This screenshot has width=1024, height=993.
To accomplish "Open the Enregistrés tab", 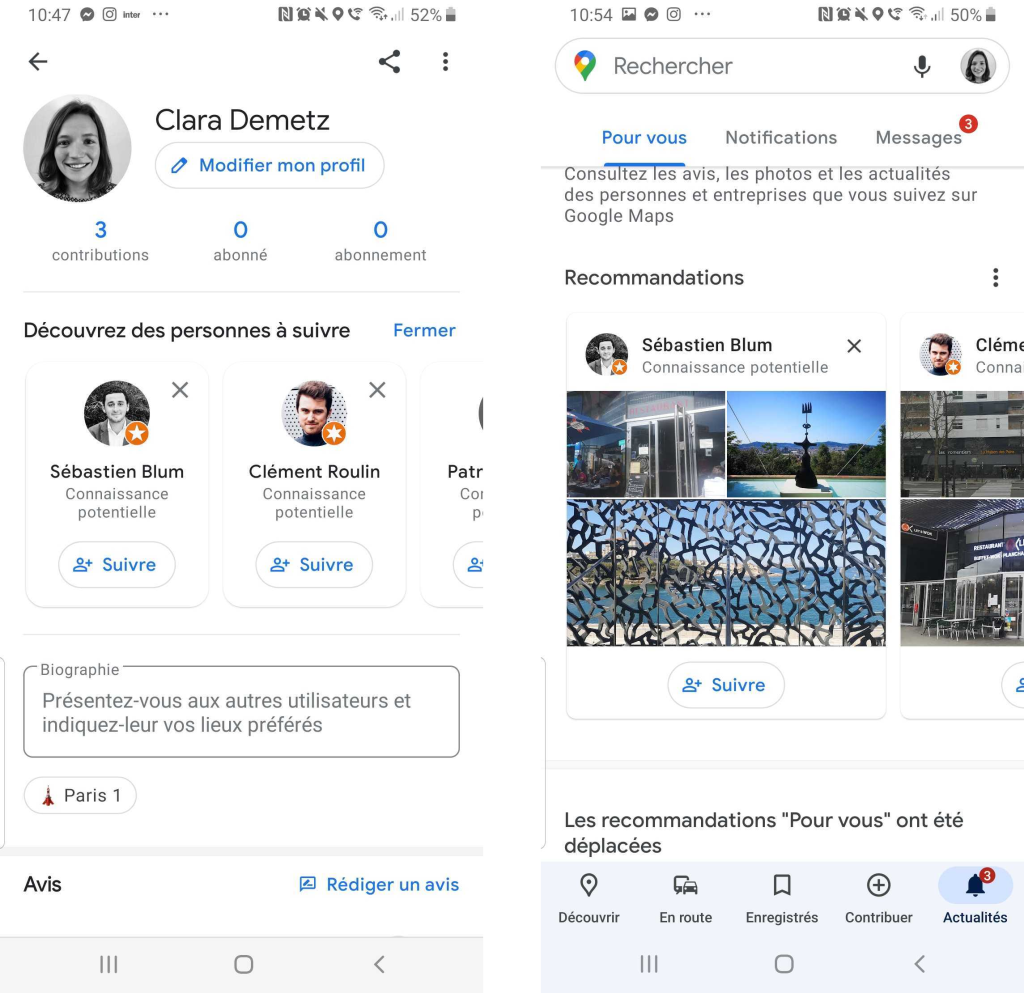I will click(x=782, y=898).
